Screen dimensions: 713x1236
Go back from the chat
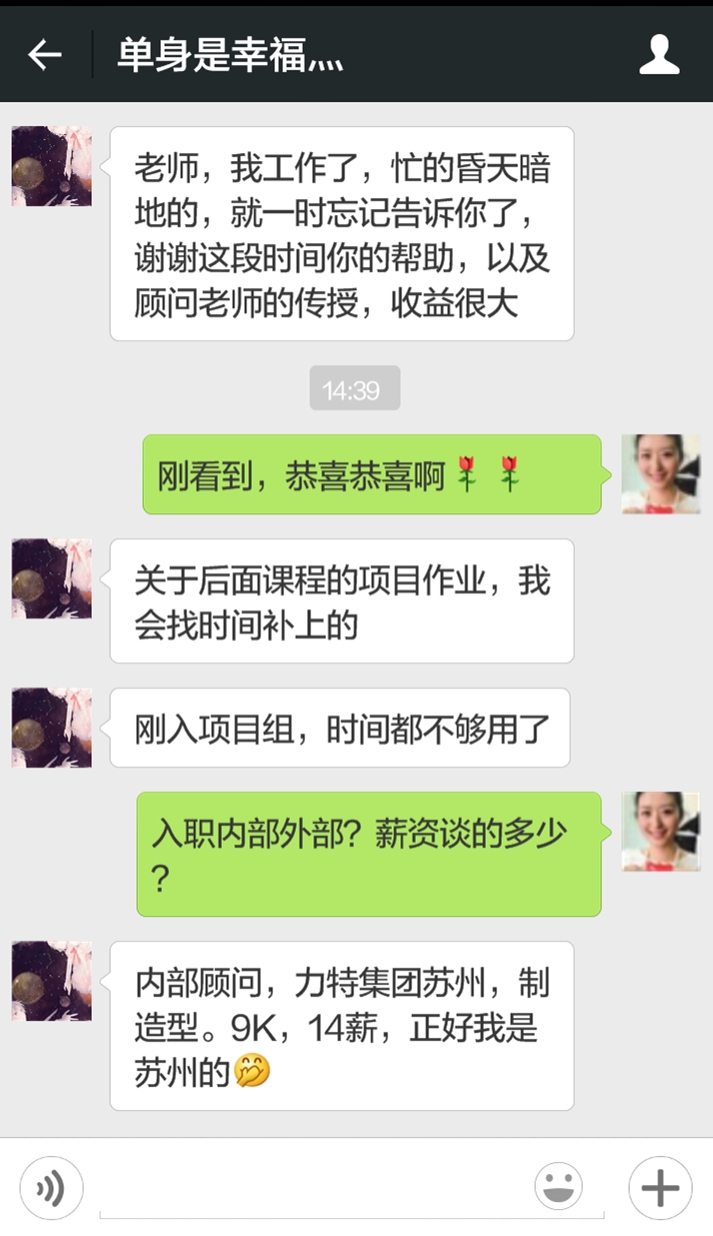[x=45, y=55]
